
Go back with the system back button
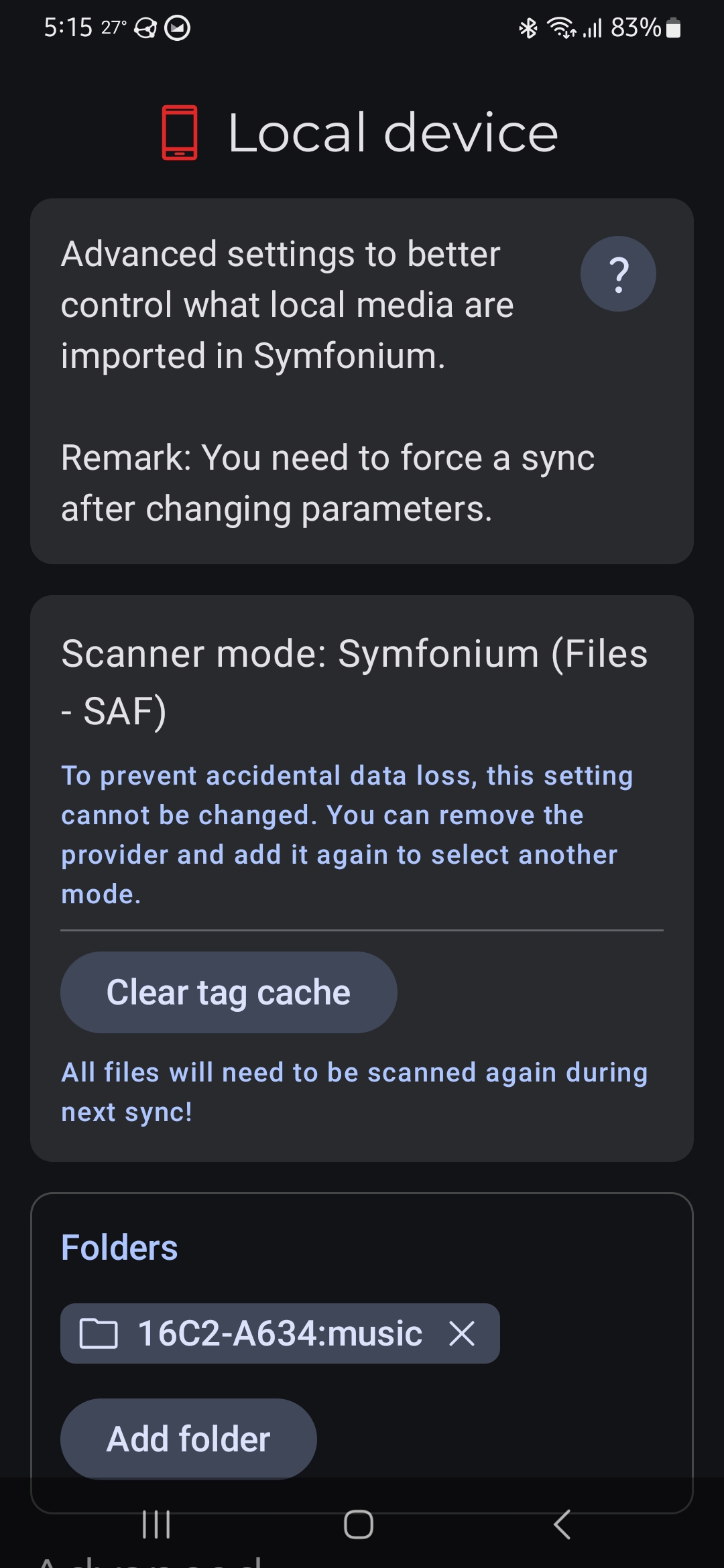click(x=562, y=1524)
